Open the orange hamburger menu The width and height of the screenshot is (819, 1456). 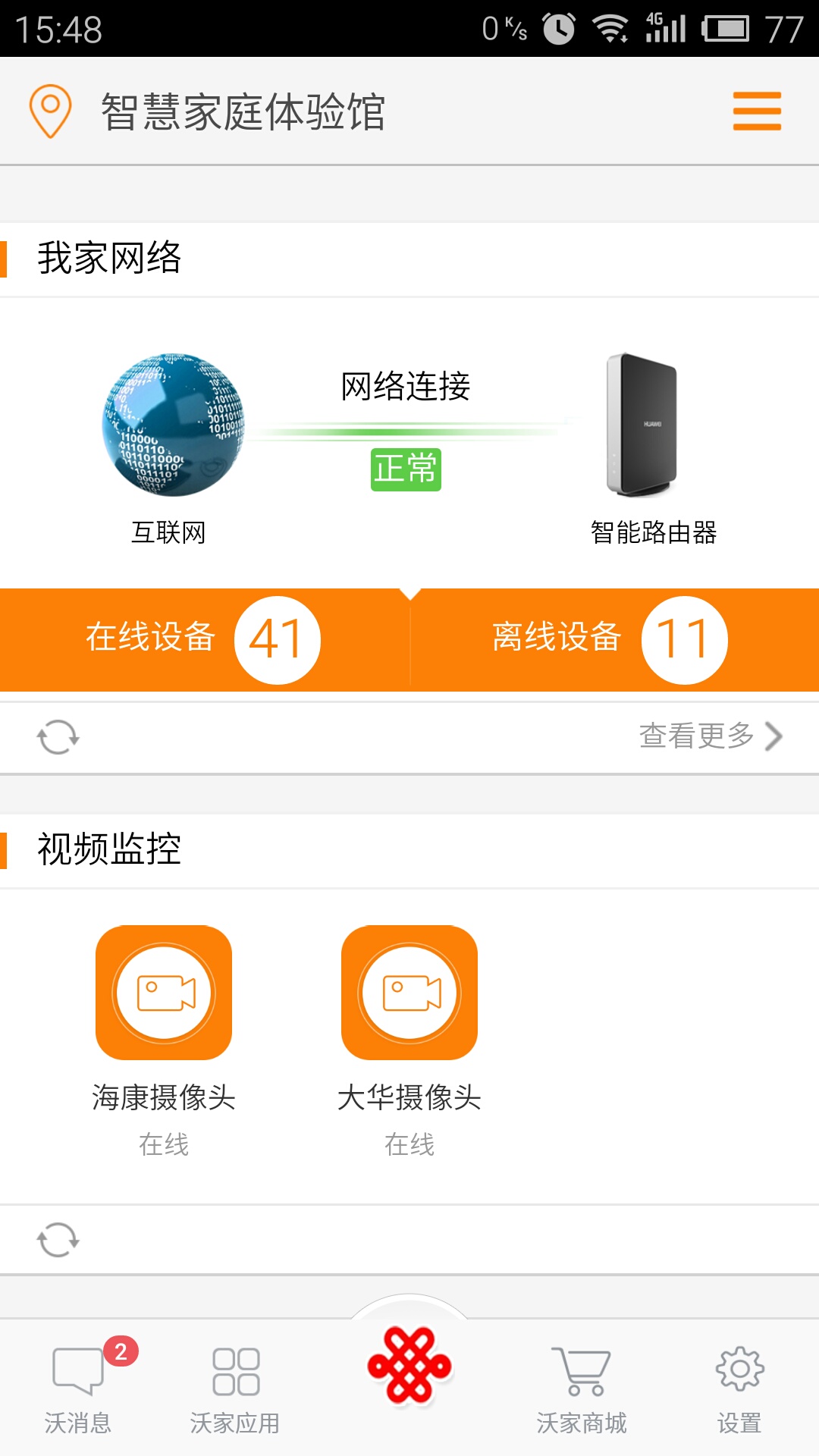(756, 111)
